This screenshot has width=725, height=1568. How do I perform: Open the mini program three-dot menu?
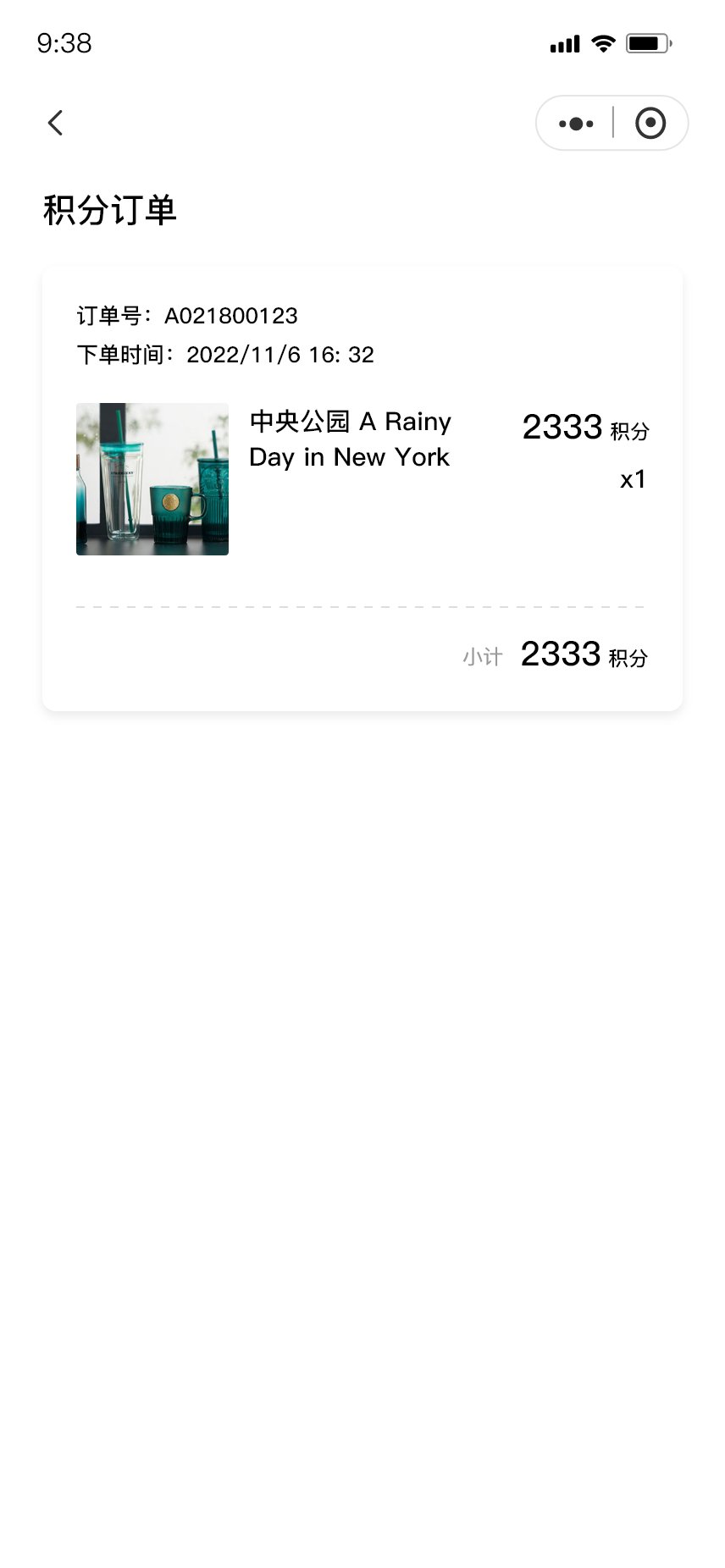pyautogui.click(x=576, y=124)
